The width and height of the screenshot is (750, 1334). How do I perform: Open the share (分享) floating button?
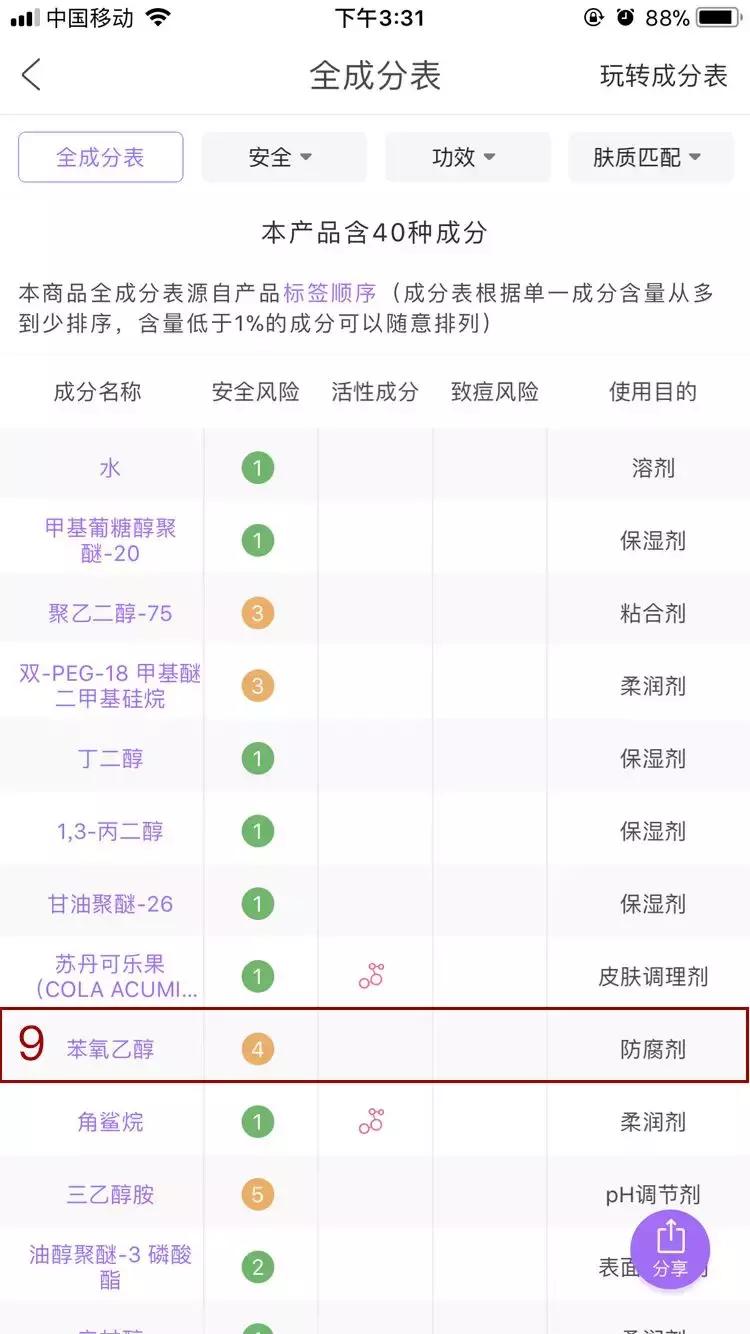click(x=670, y=1250)
